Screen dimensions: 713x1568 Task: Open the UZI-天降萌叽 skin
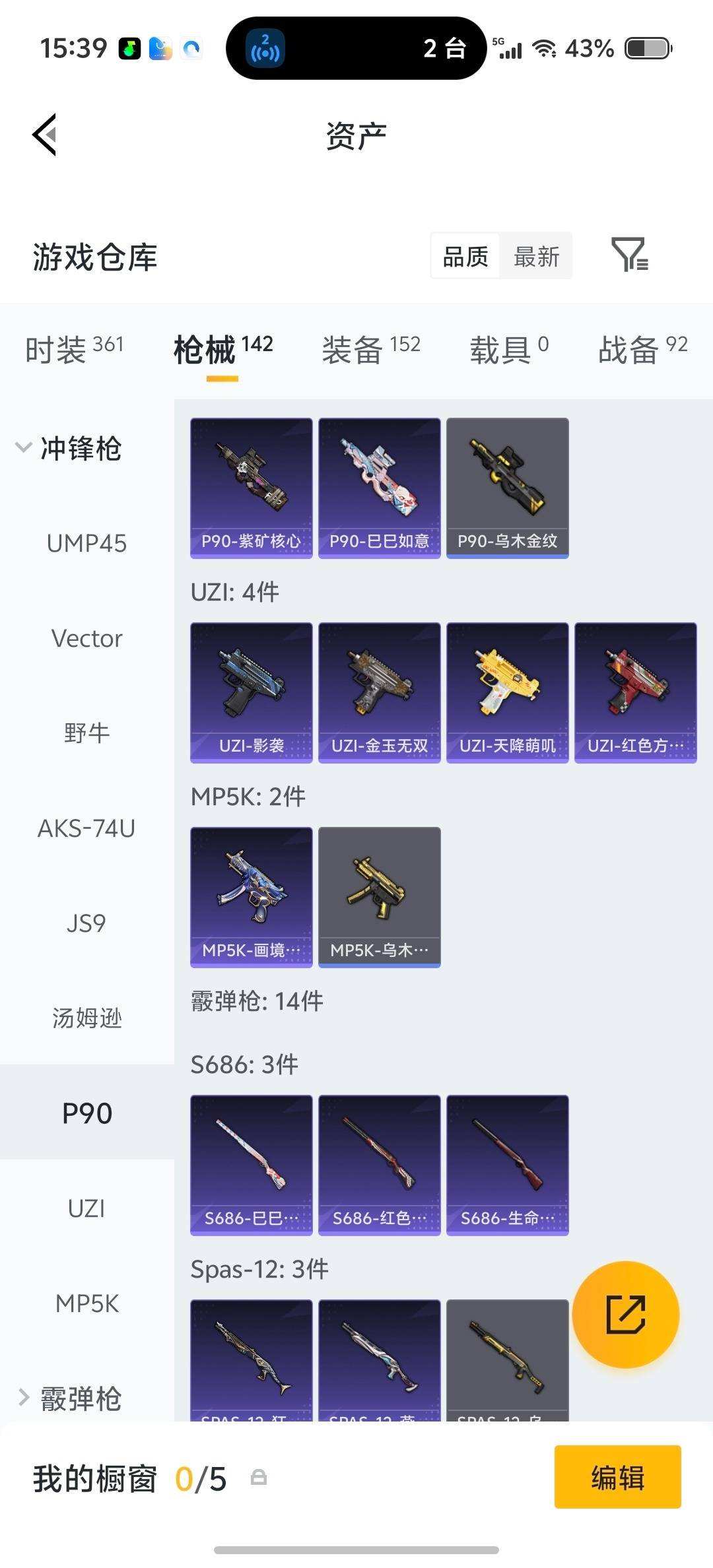[507, 693]
